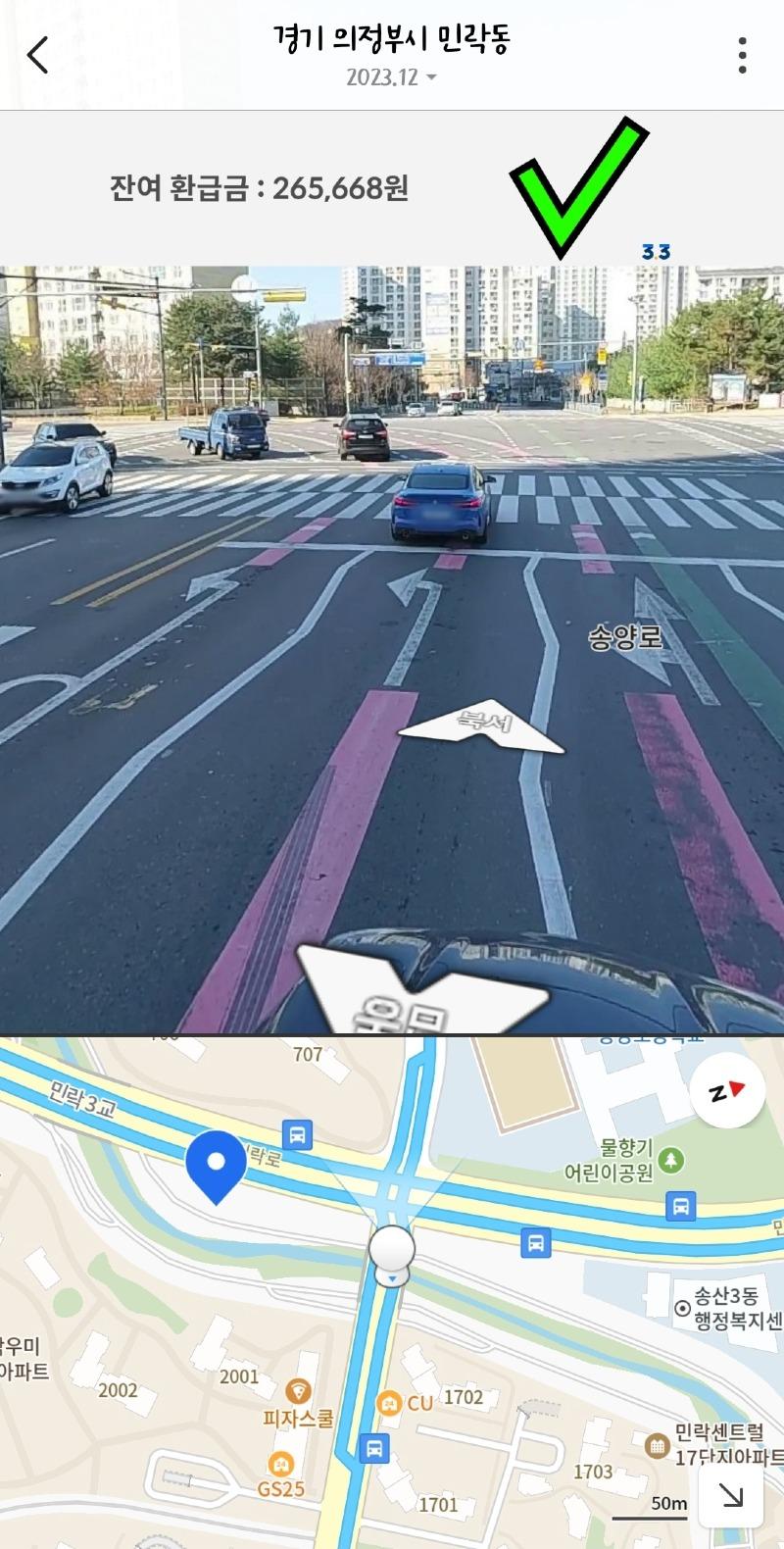Screen dimensions: 784x1549
Task: Move forward along the 북서 arrow
Action: pyautogui.click(x=480, y=728)
